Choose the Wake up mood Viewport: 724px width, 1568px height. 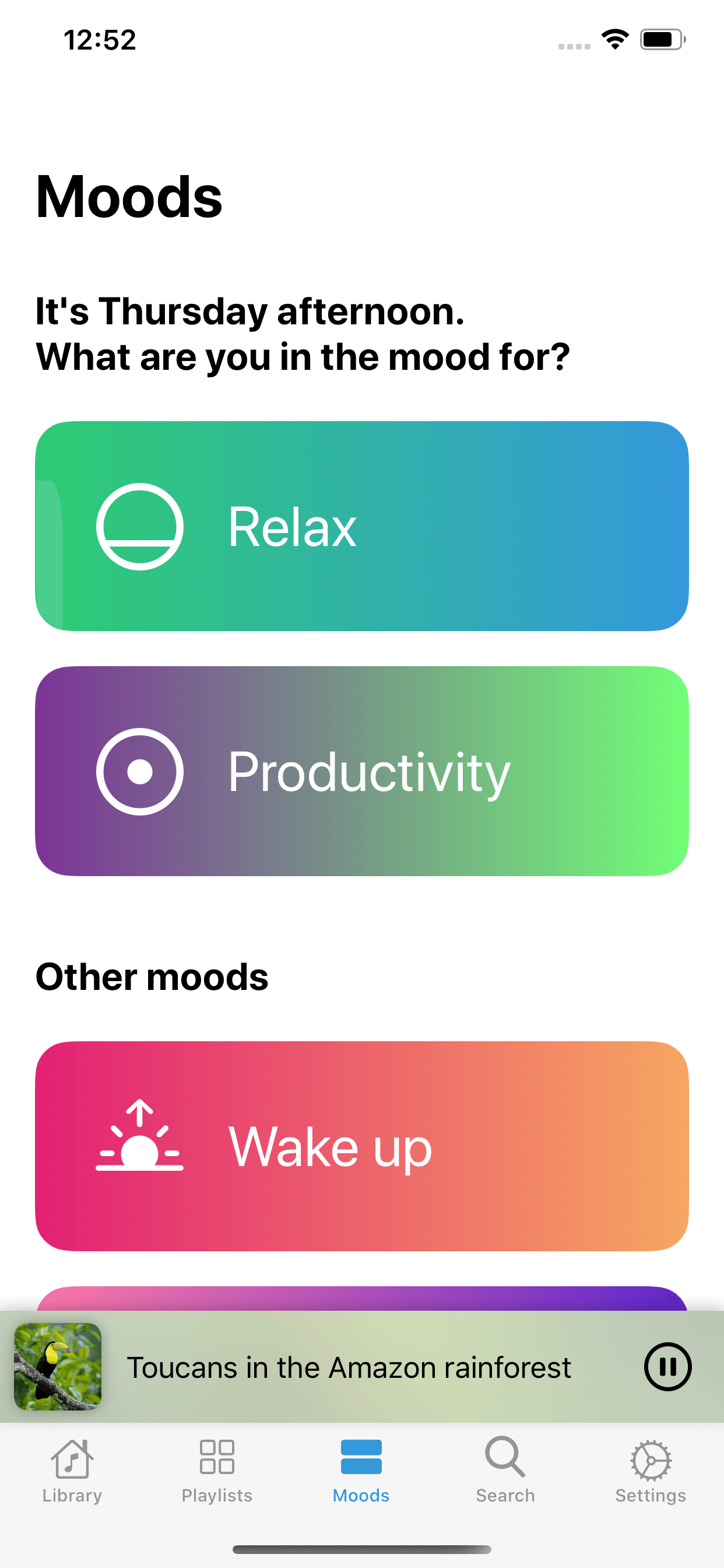click(361, 1146)
